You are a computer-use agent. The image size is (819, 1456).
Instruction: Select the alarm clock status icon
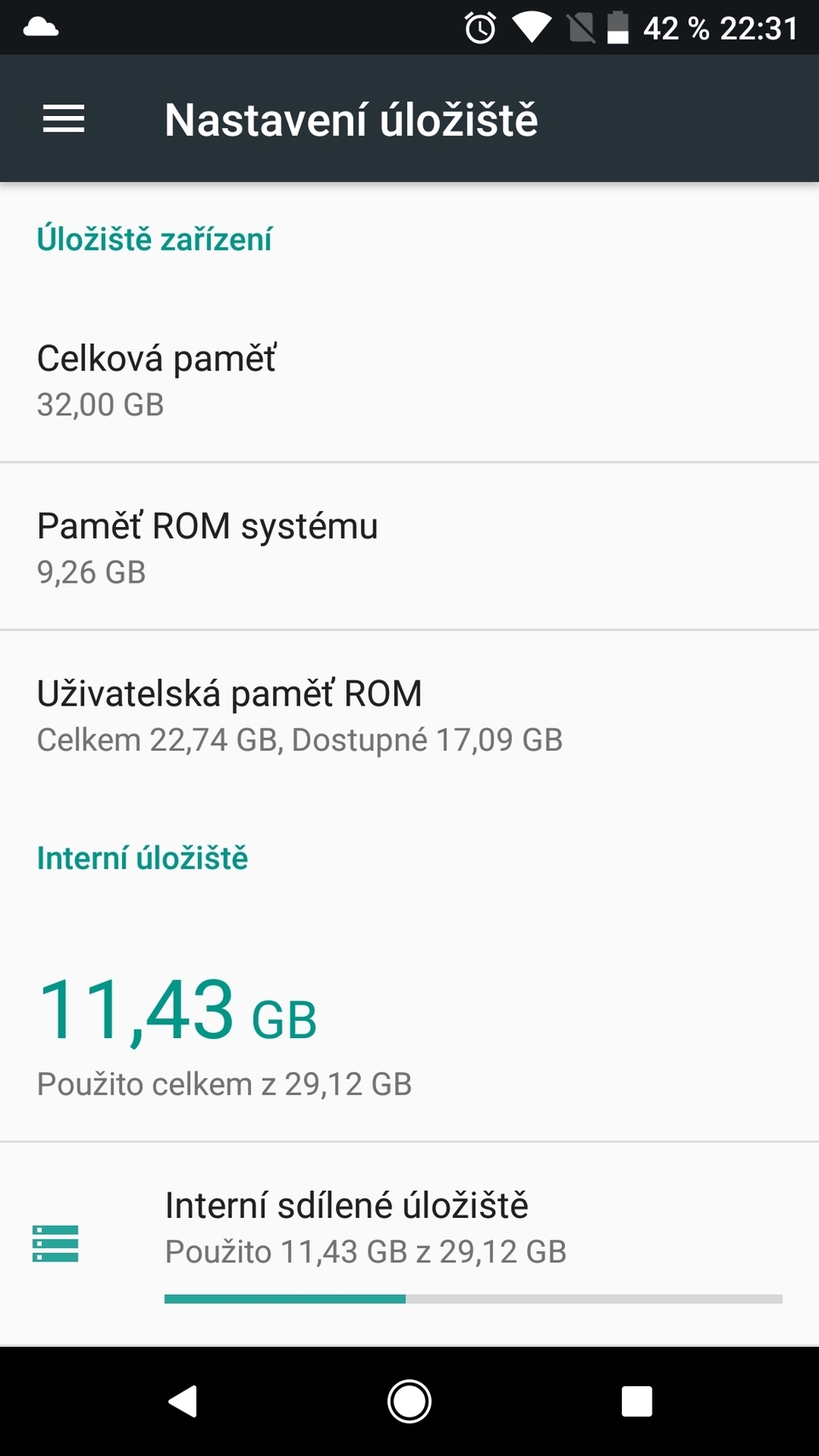click(x=479, y=28)
